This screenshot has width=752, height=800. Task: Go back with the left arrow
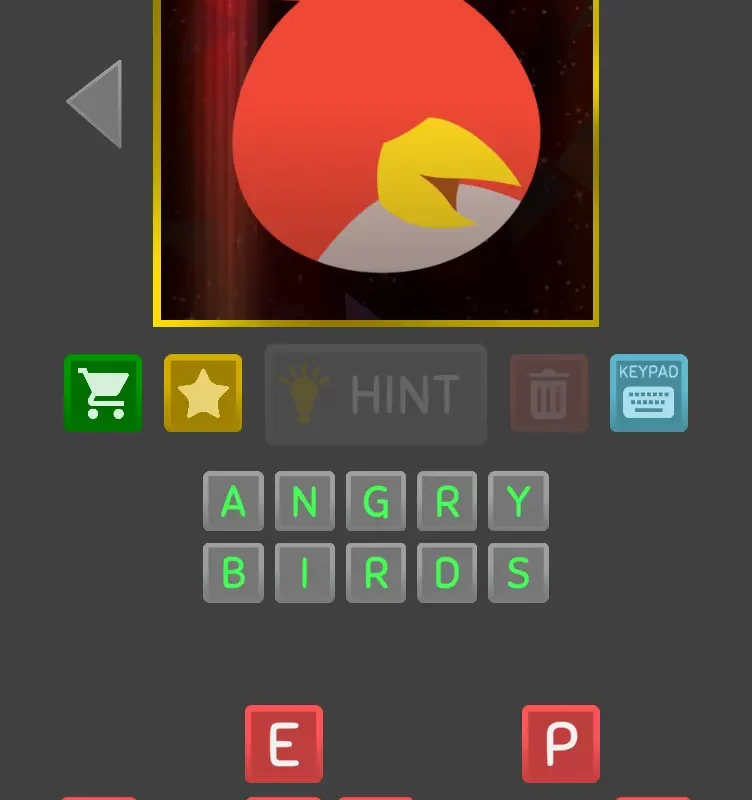pyautogui.click(x=95, y=104)
